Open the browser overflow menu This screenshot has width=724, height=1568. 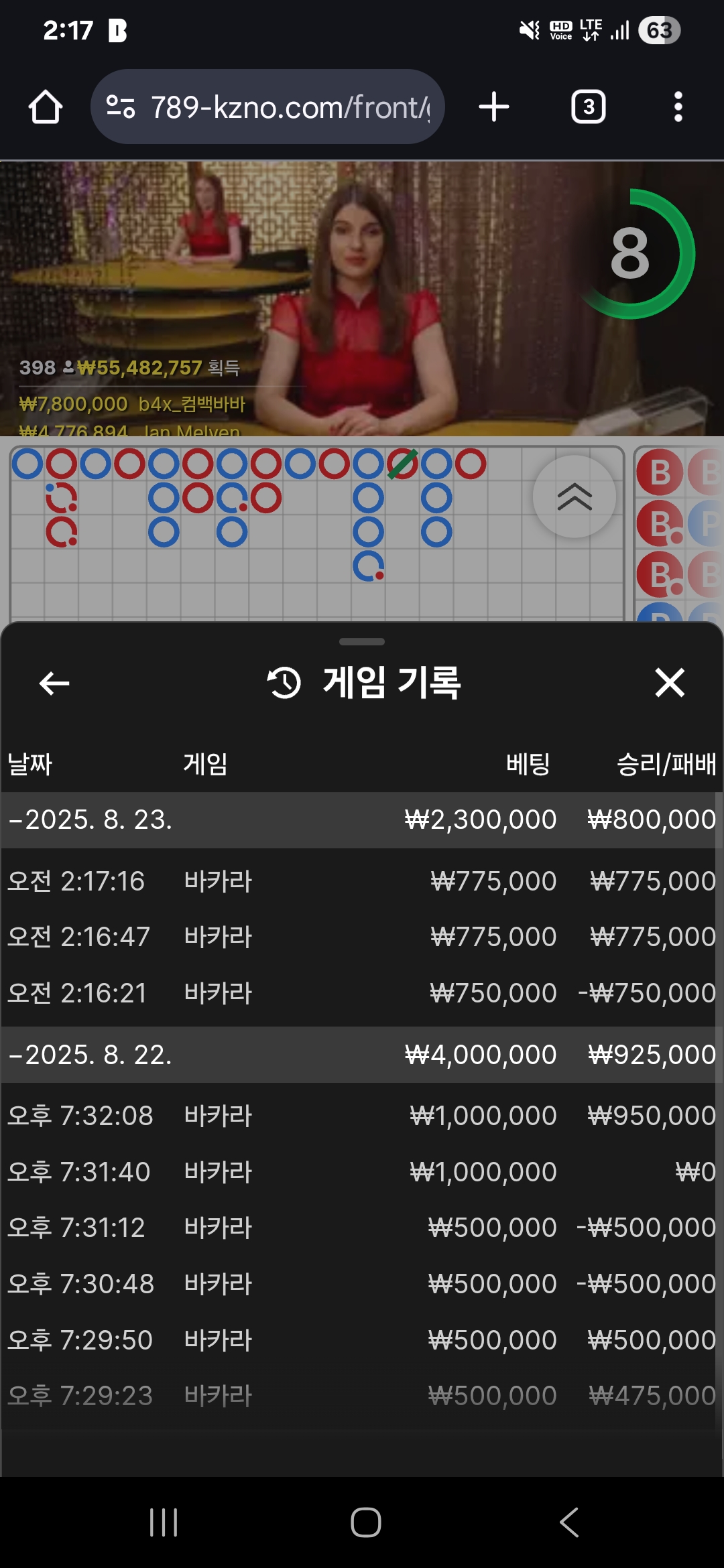tap(678, 107)
